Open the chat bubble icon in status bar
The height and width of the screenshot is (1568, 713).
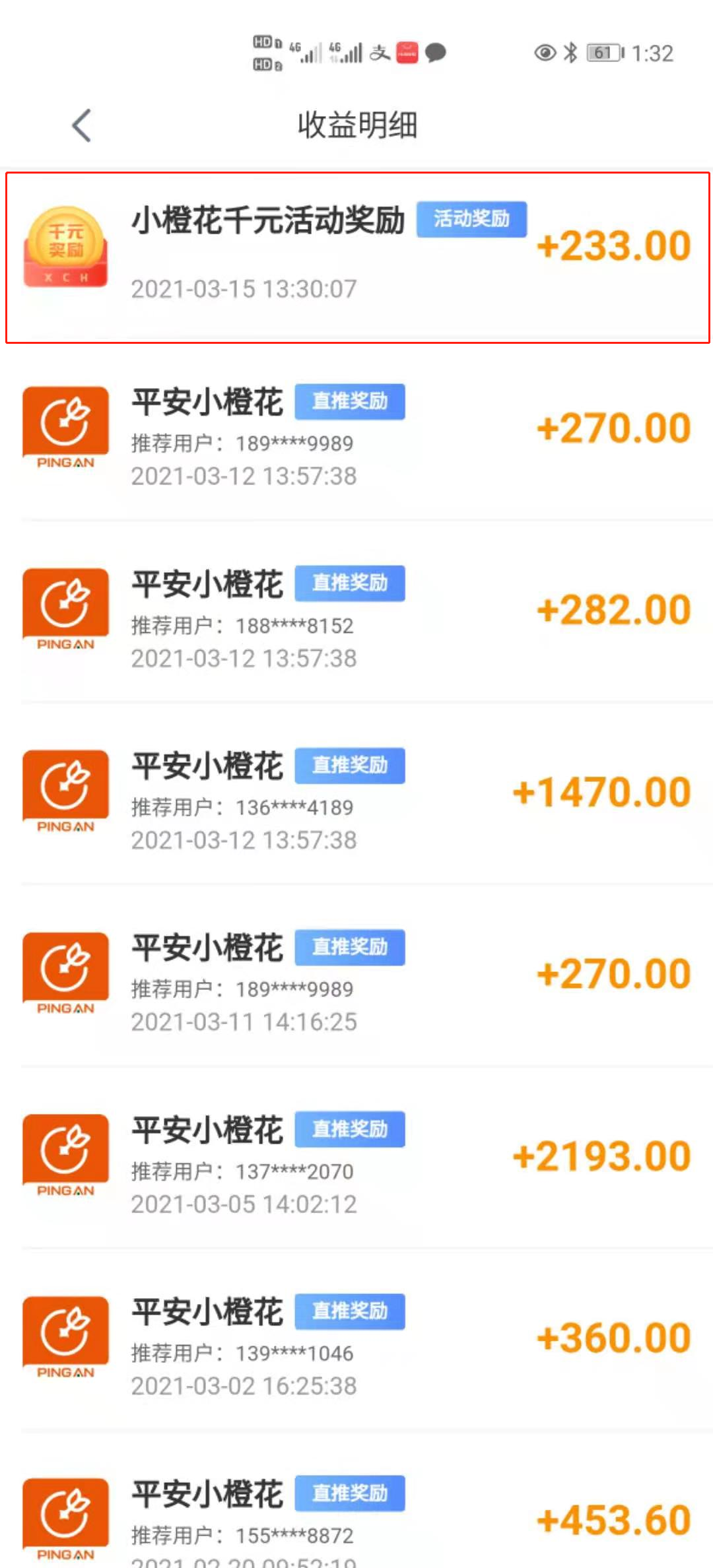[x=435, y=53]
